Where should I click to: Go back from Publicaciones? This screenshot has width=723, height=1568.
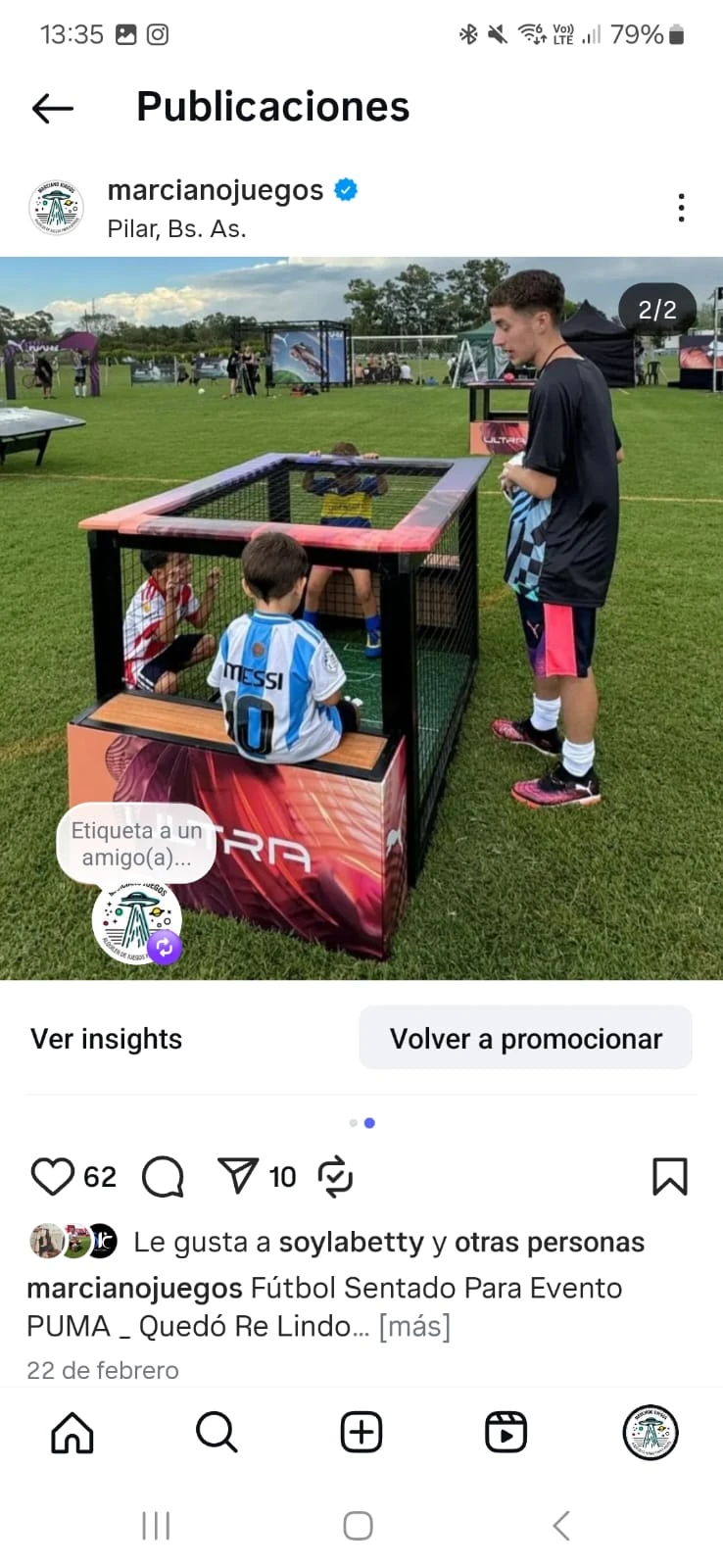[x=53, y=108]
